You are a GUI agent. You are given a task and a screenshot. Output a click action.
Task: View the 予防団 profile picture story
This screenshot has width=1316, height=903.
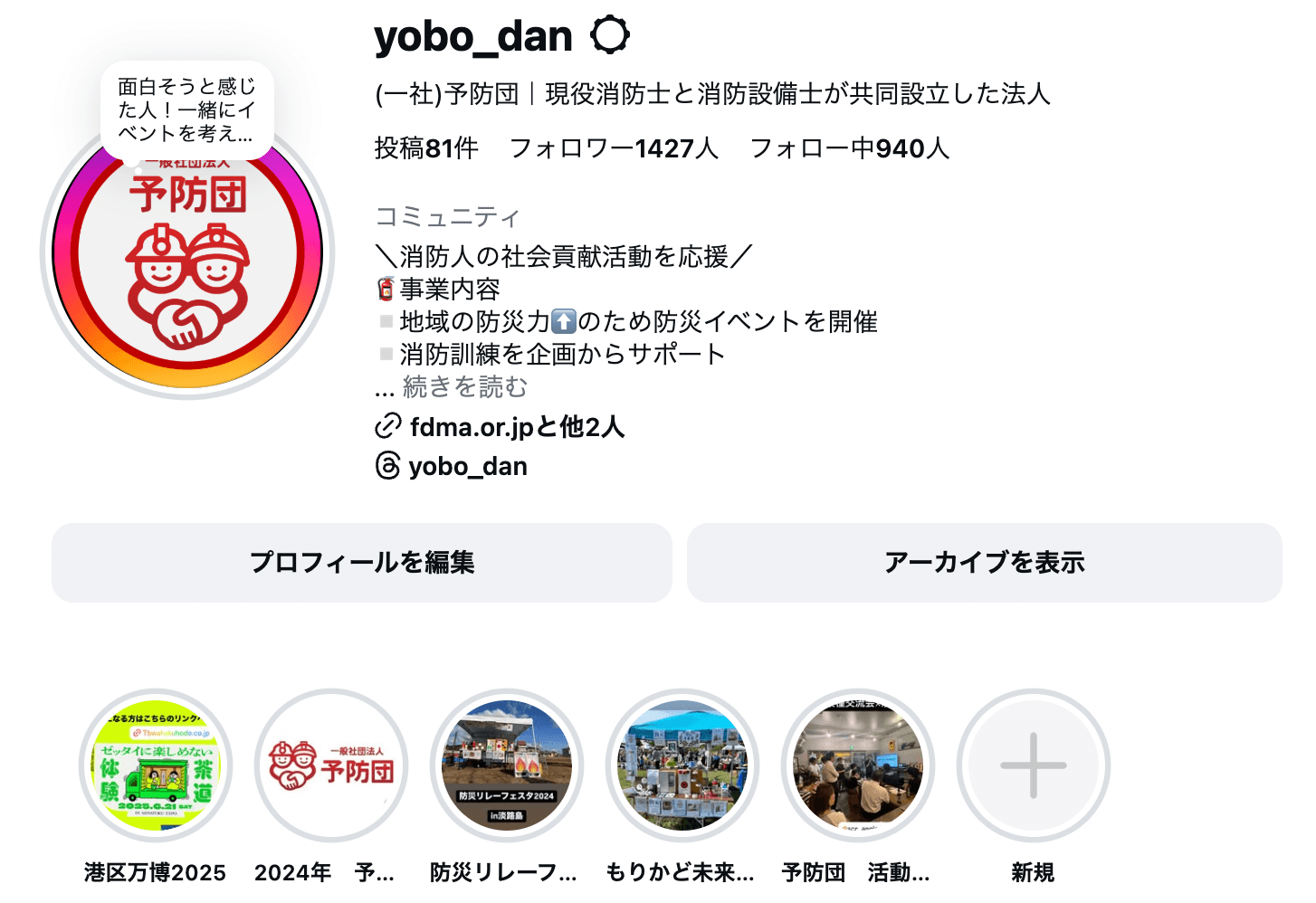(187, 262)
